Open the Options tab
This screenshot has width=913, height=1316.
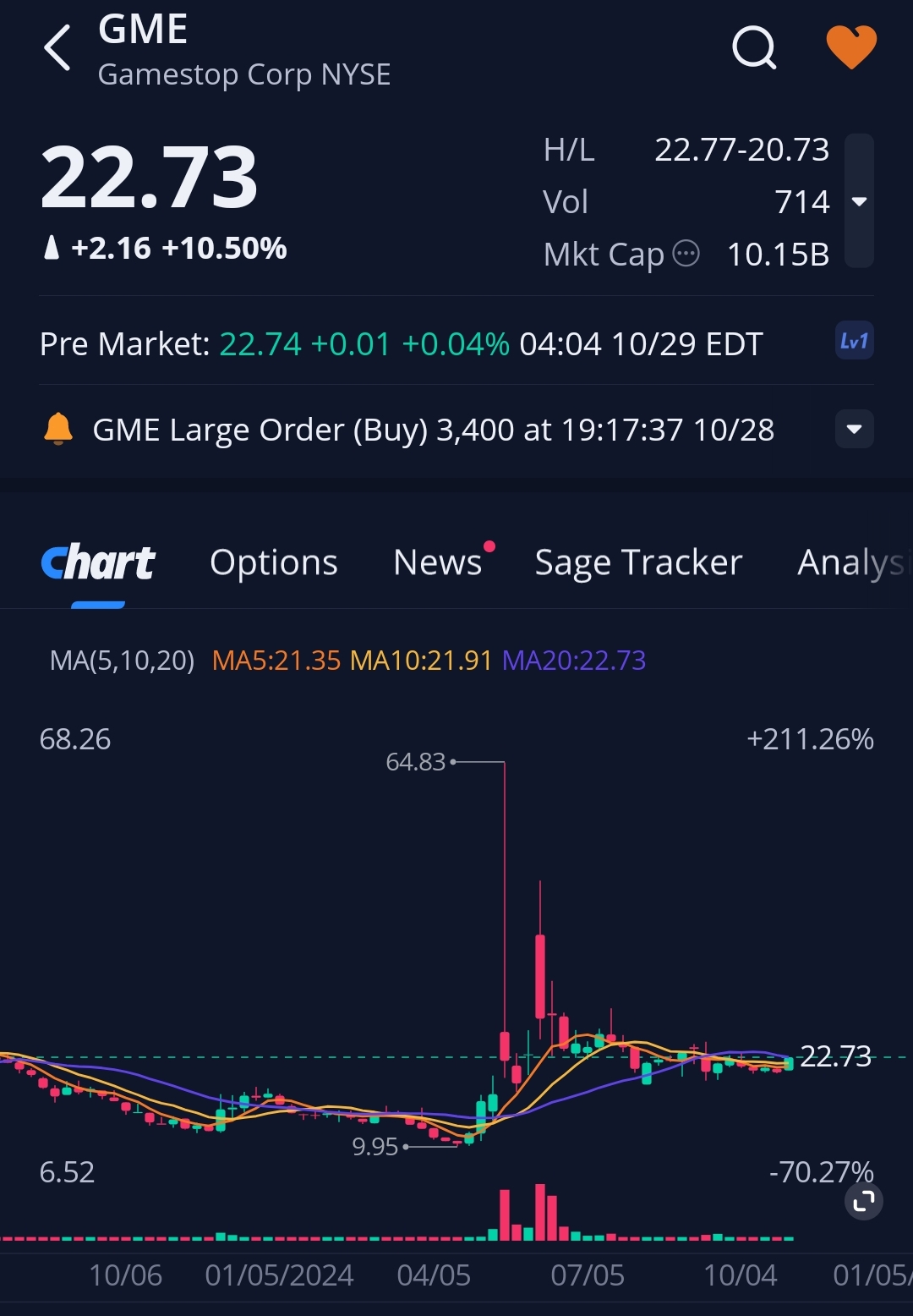coord(273,563)
